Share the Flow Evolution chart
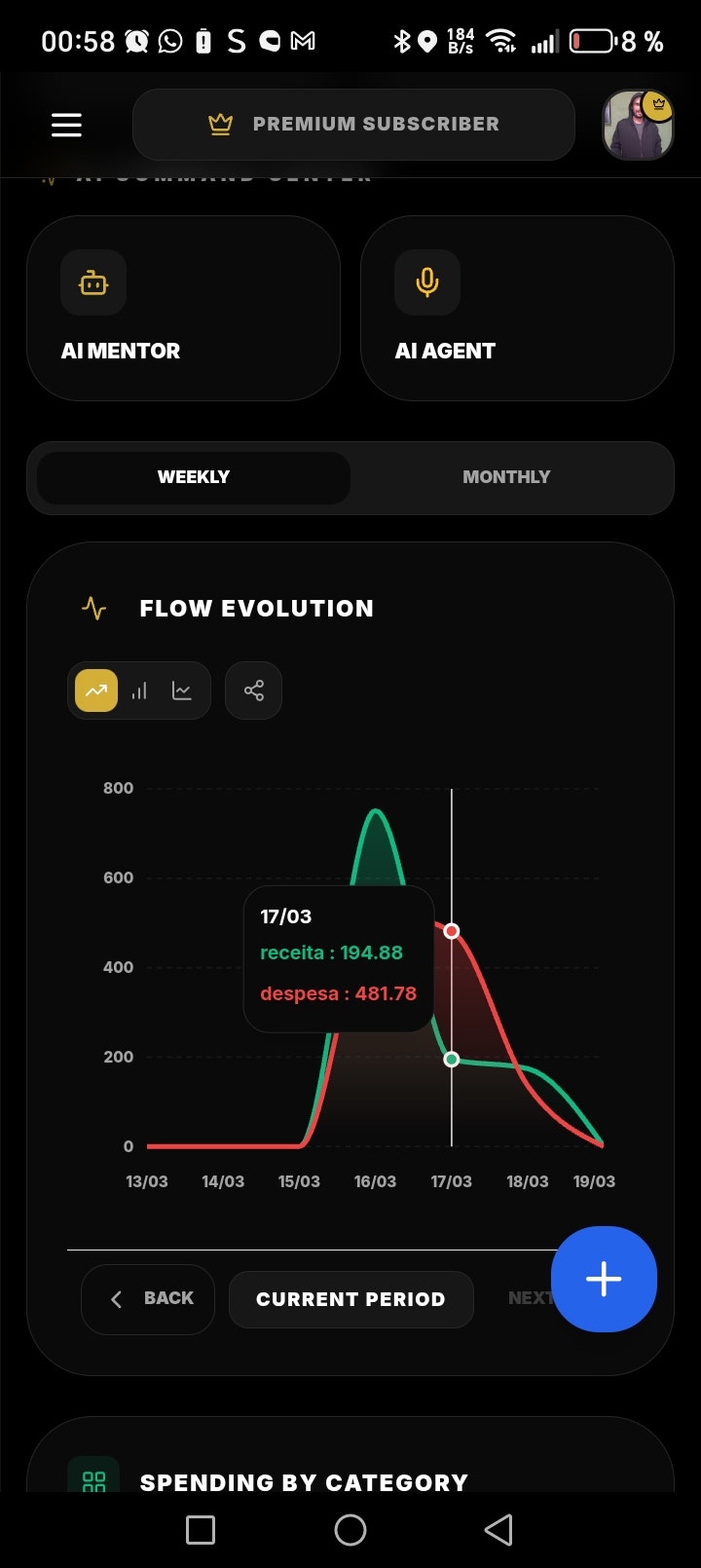The height and width of the screenshot is (1568, 701). (x=253, y=691)
